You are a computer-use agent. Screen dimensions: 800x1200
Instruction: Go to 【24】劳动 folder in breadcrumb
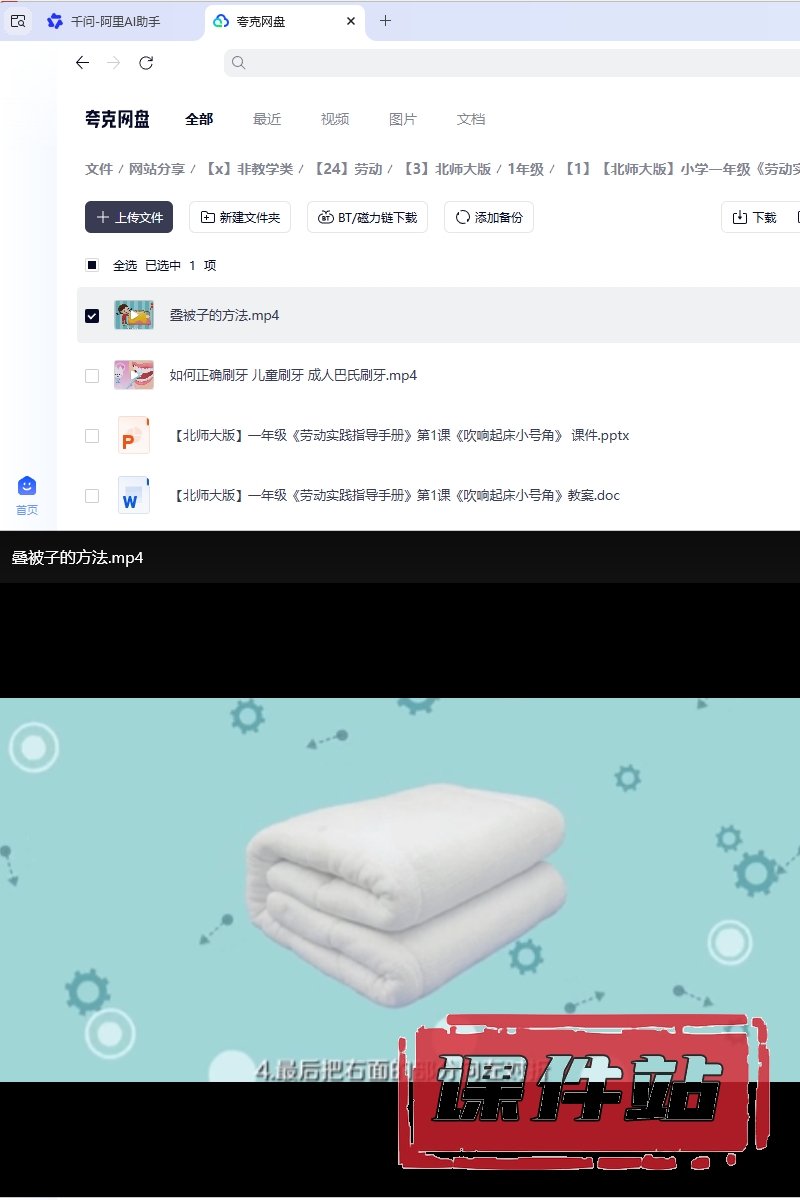(348, 169)
